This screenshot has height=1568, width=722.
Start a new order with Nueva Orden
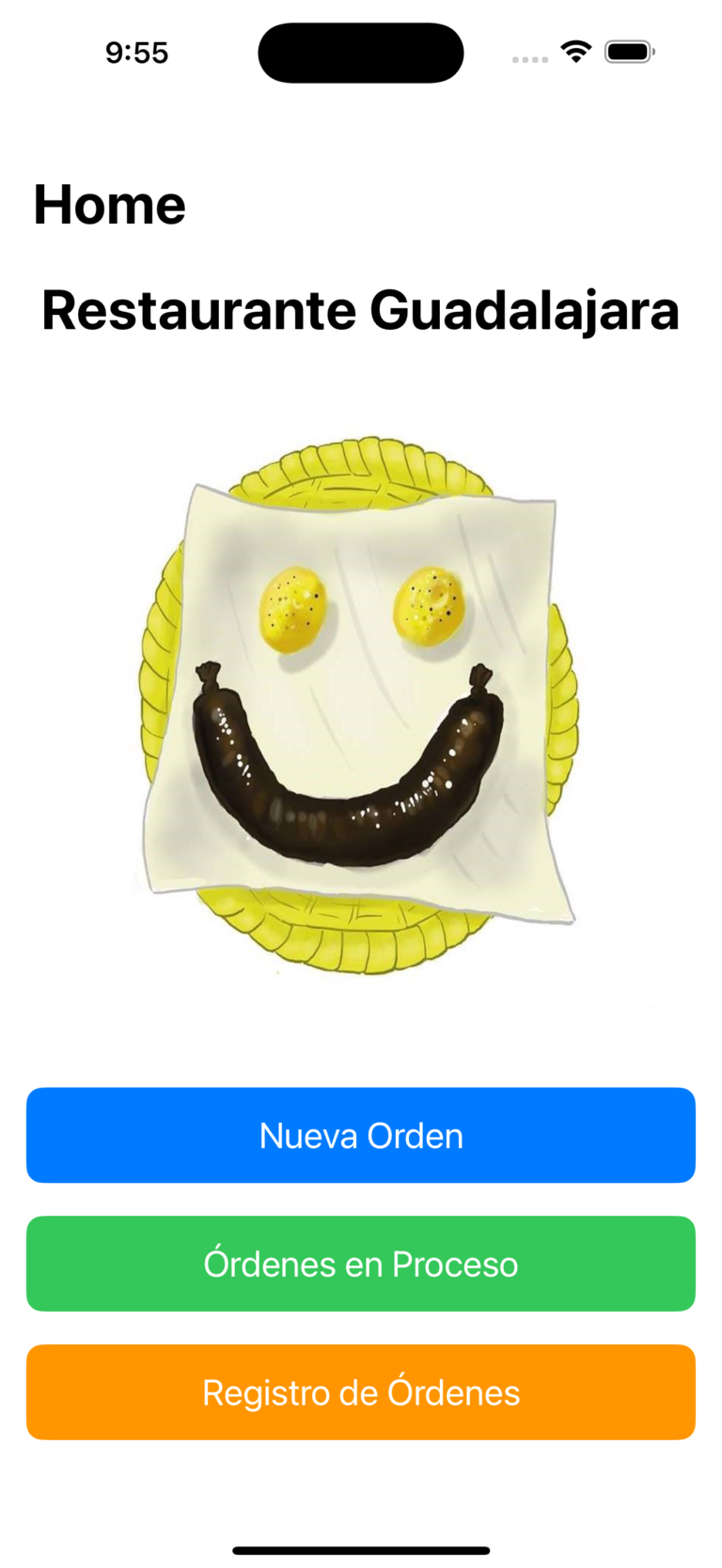[361, 1135]
